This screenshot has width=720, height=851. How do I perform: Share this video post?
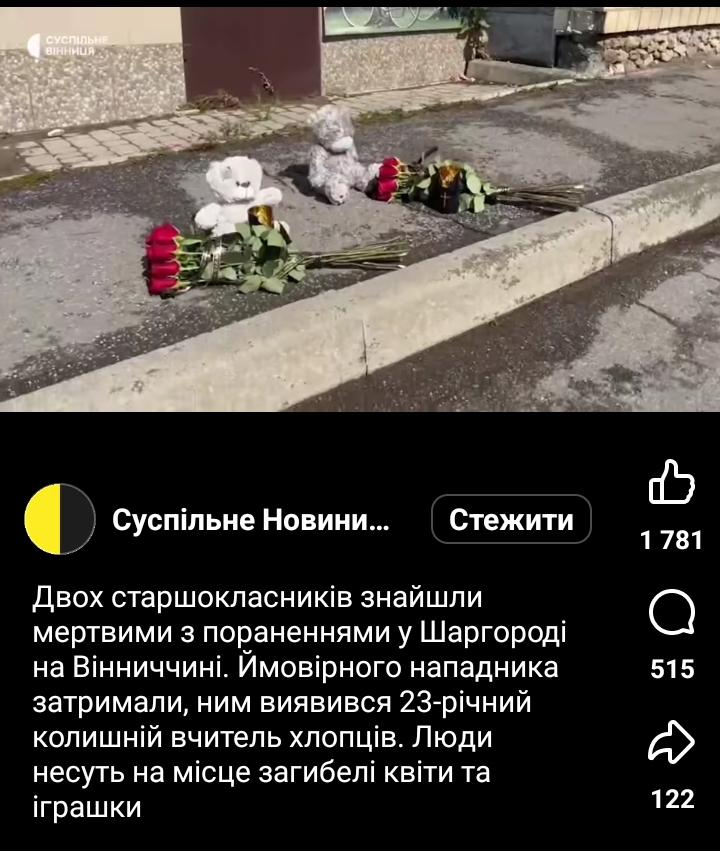coord(671,743)
